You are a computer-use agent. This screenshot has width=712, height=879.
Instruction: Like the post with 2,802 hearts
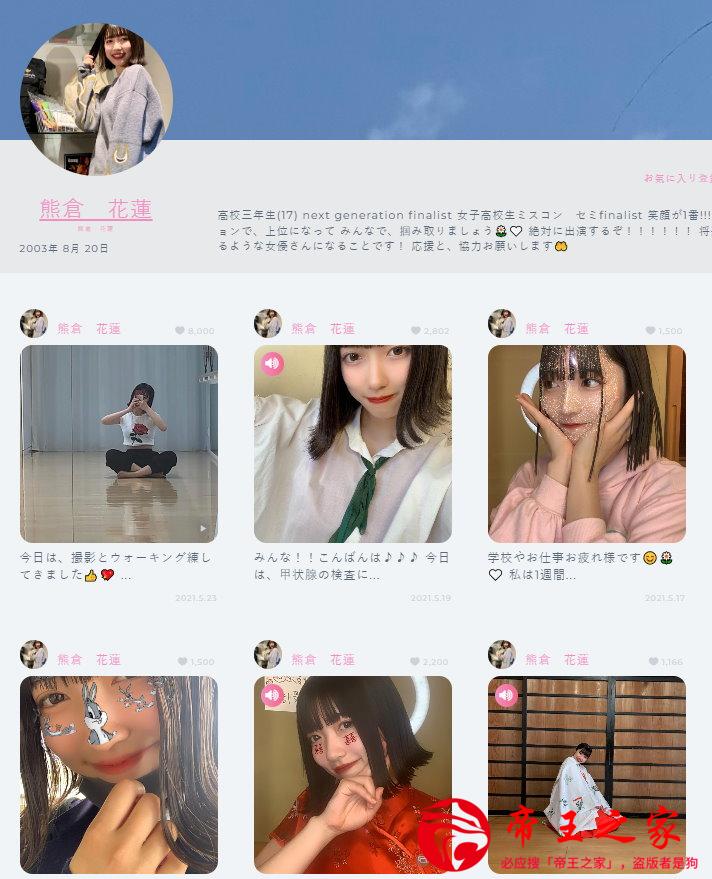click(416, 331)
